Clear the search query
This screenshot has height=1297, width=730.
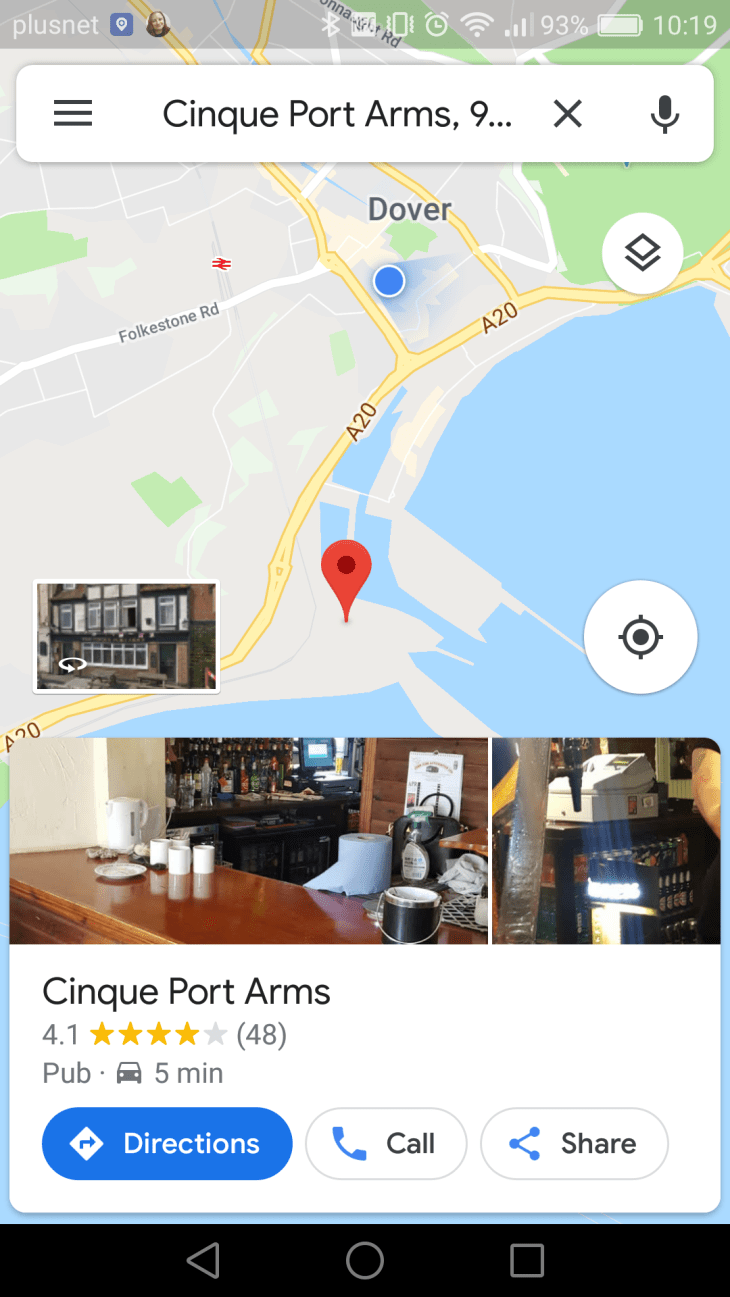click(x=567, y=114)
